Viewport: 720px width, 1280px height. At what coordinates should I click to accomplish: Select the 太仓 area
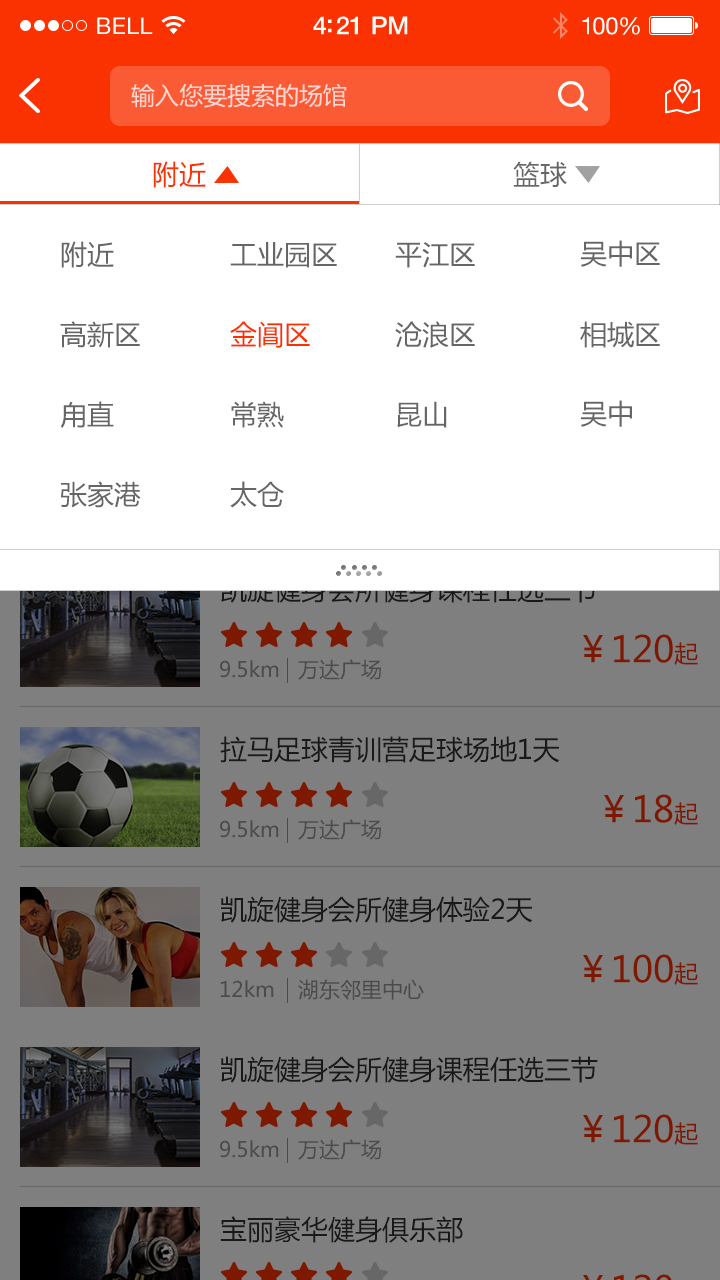point(257,495)
